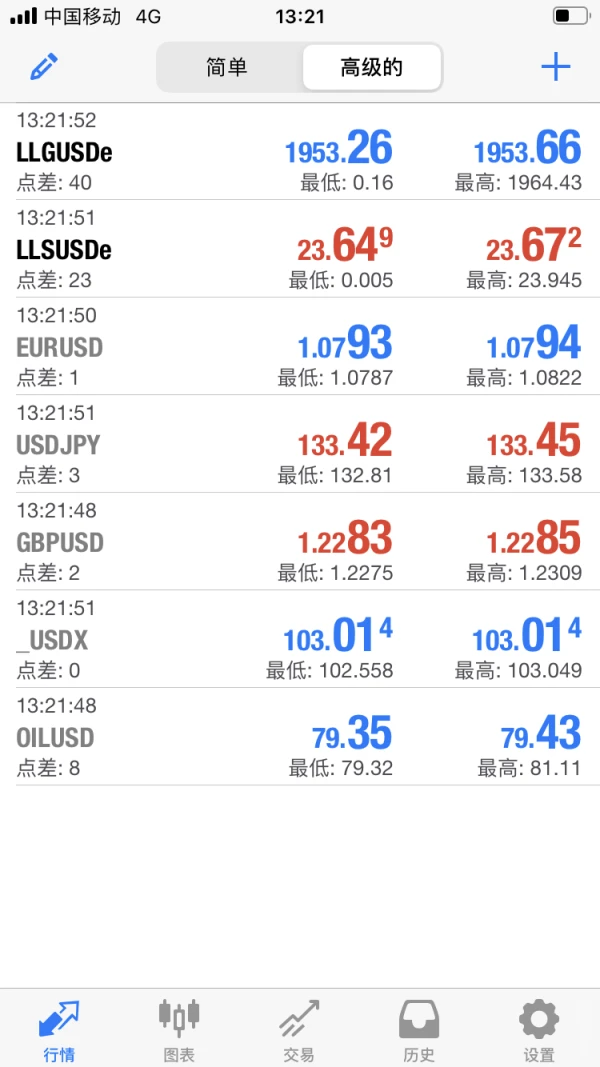The height and width of the screenshot is (1067, 600).
Task: Add a new symbol with plus icon
Action: click(555, 67)
